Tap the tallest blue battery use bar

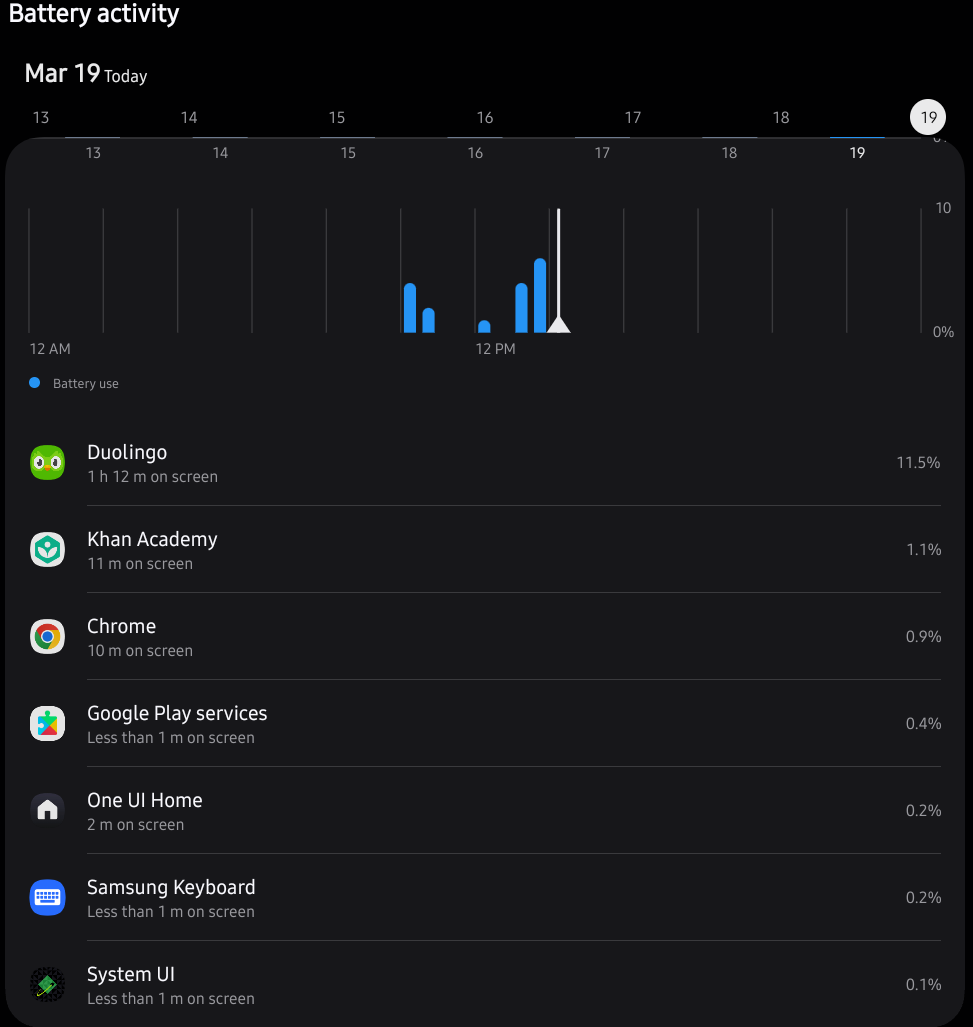coord(540,295)
